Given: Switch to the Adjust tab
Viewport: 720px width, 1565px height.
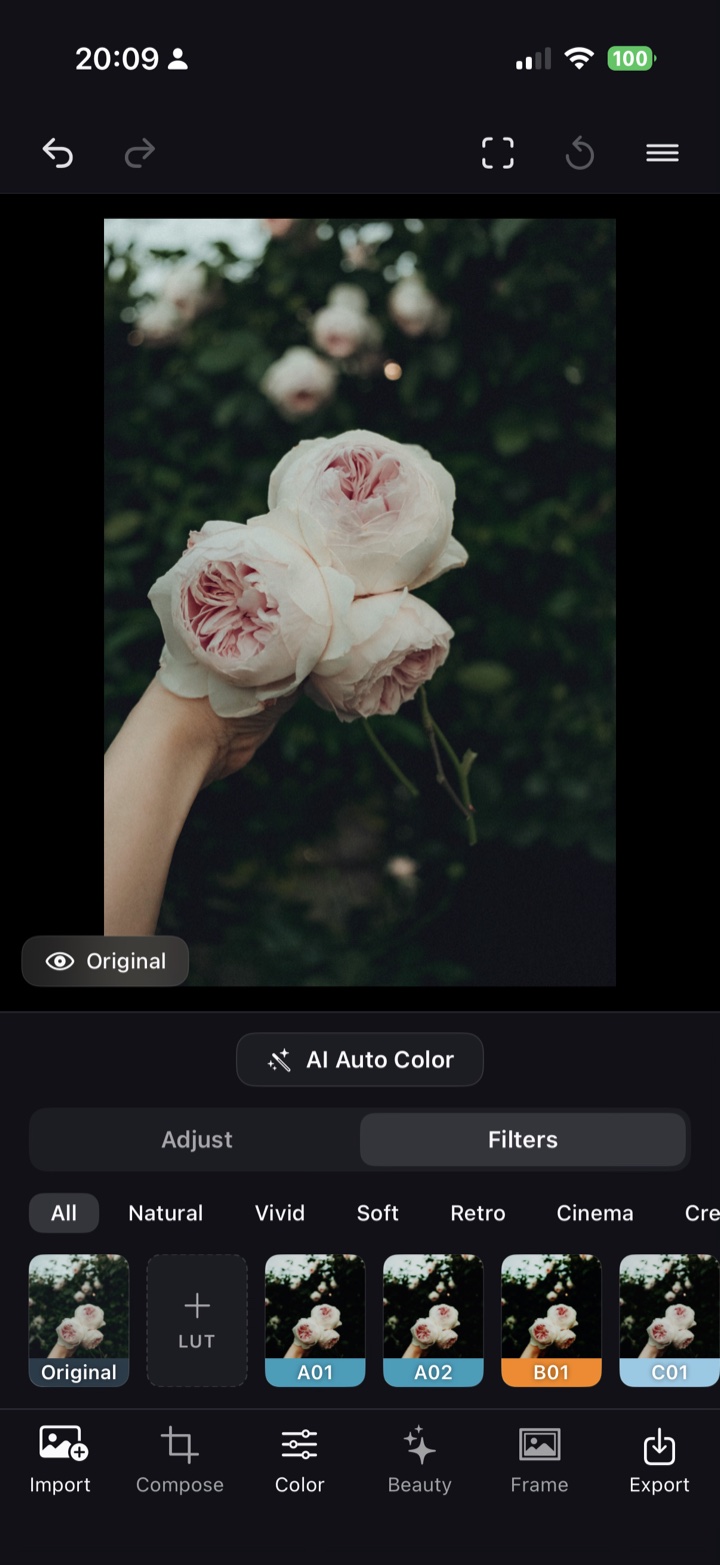Looking at the screenshot, I should (x=197, y=1139).
